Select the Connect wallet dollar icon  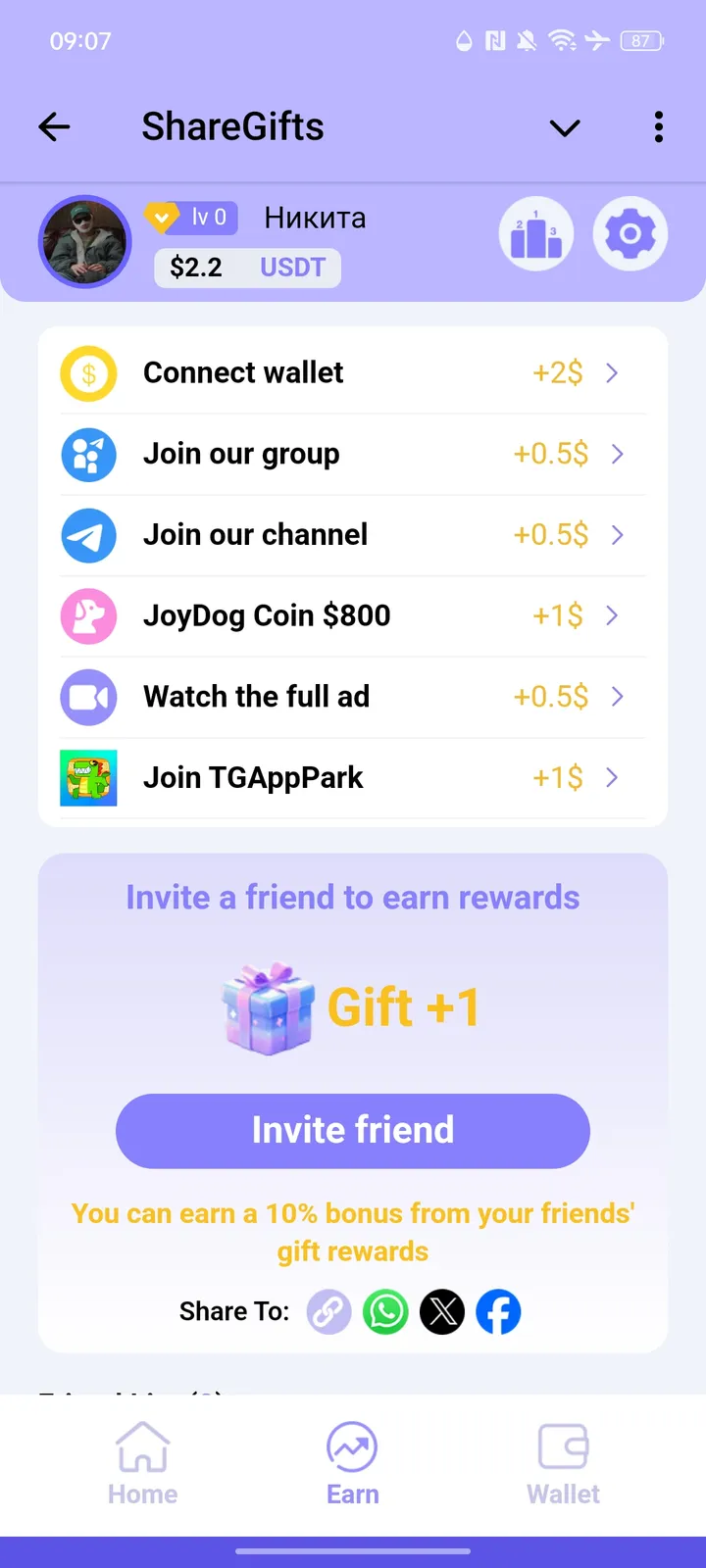tap(88, 372)
